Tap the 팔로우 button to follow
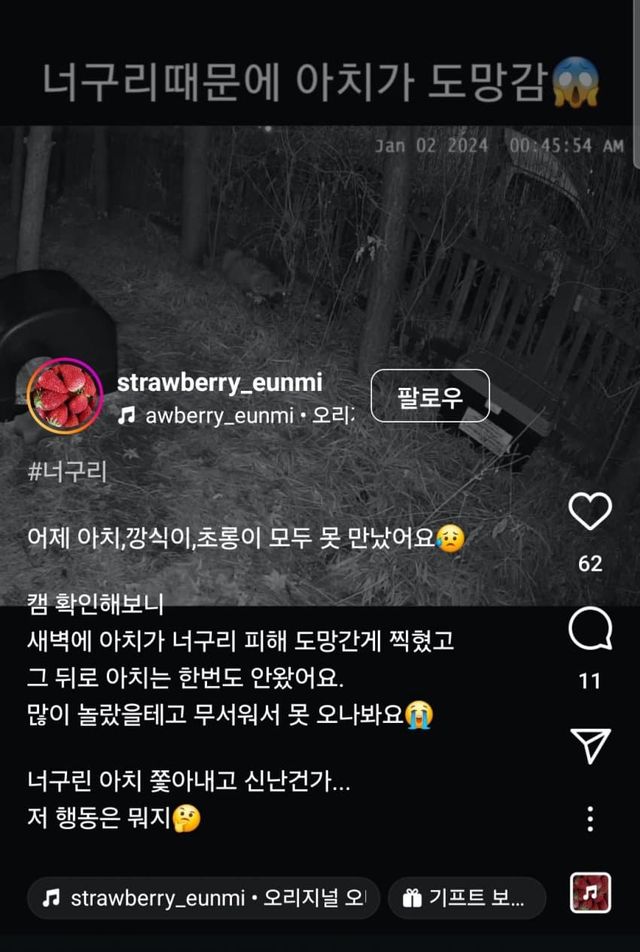Image resolution: width=640 pixels, height=952 pixels. pyautogui.click(x=430, y=396)
